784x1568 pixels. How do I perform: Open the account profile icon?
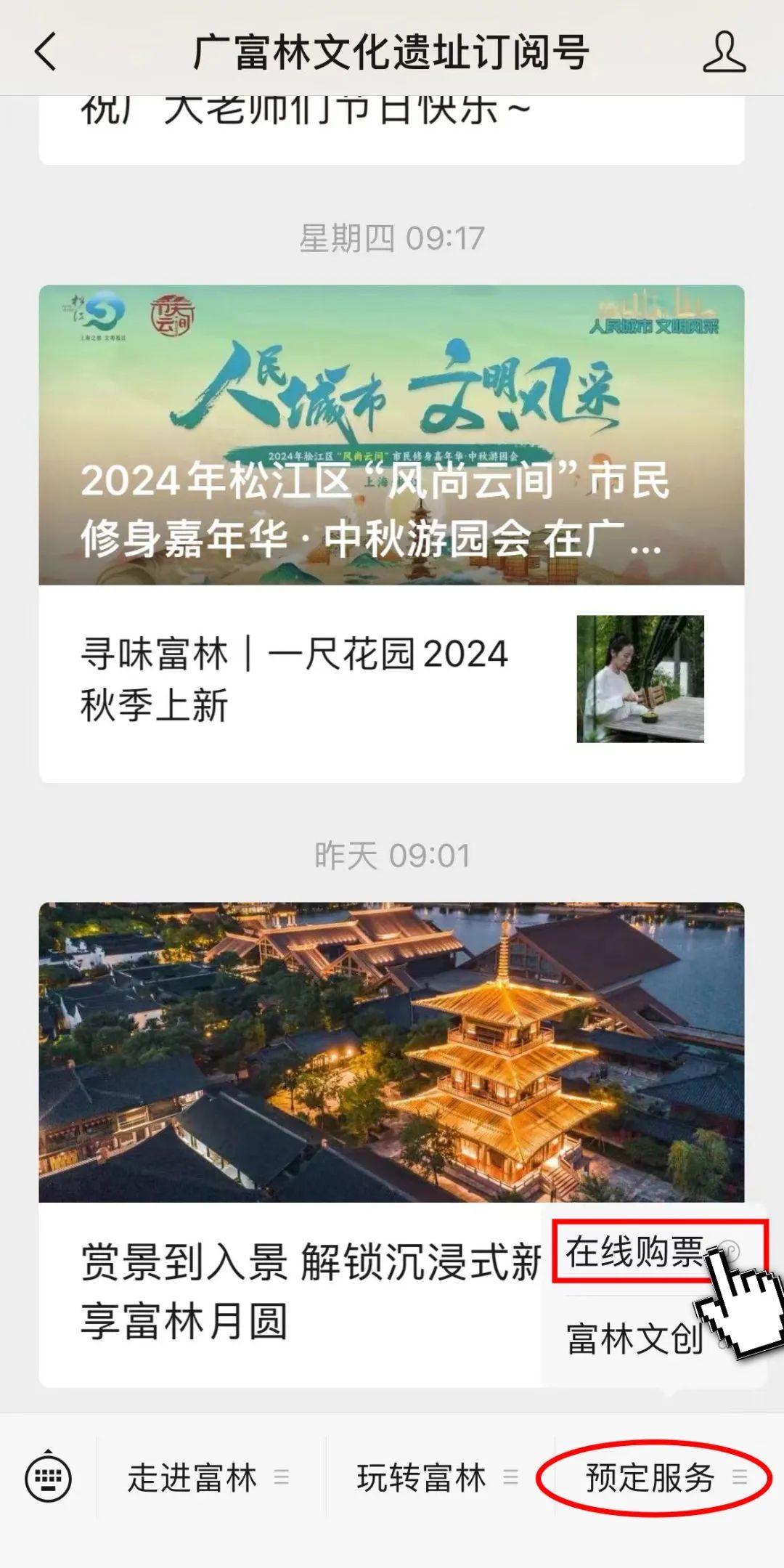pos(724,52)
